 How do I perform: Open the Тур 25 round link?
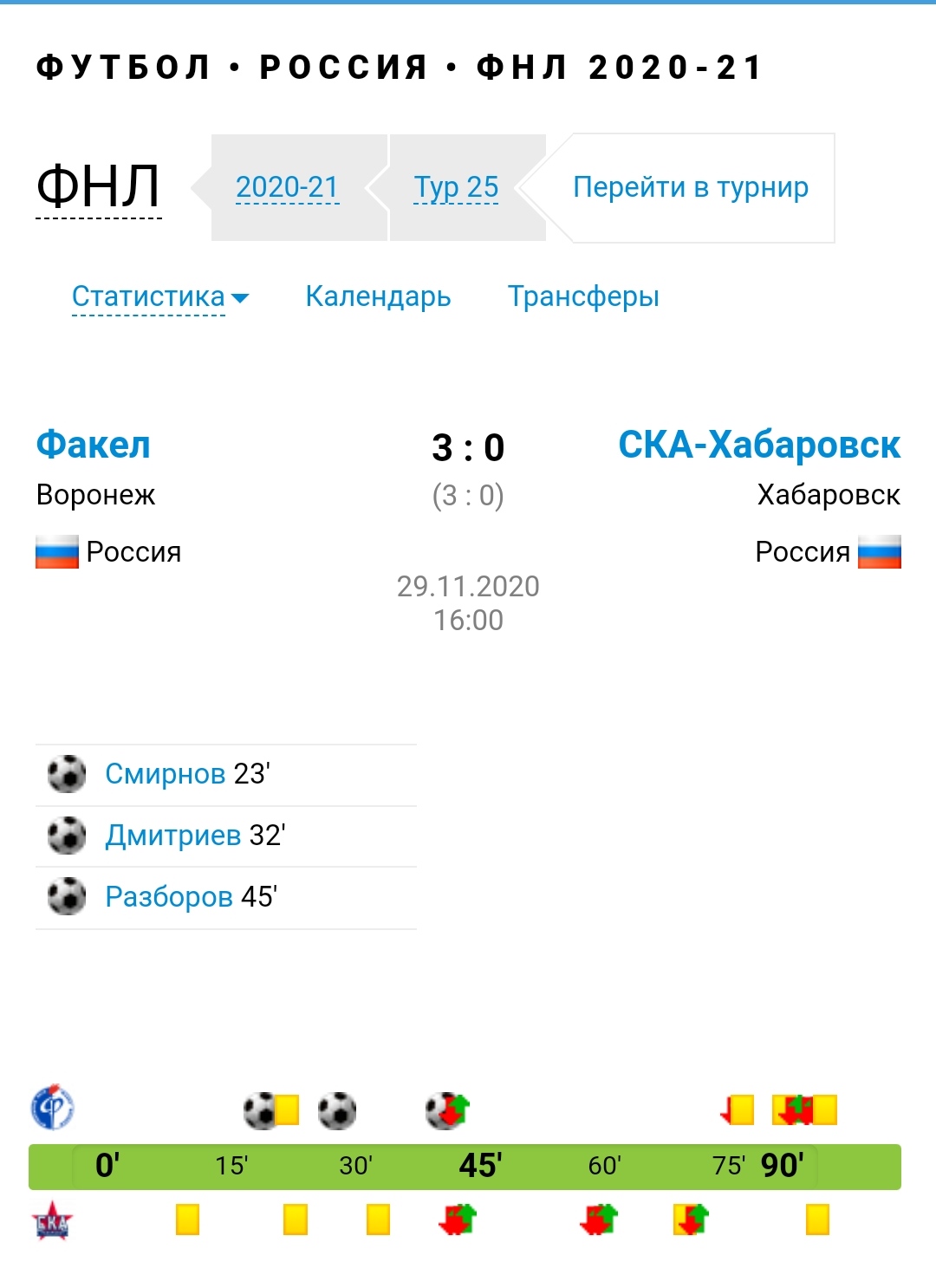[456, 187]
